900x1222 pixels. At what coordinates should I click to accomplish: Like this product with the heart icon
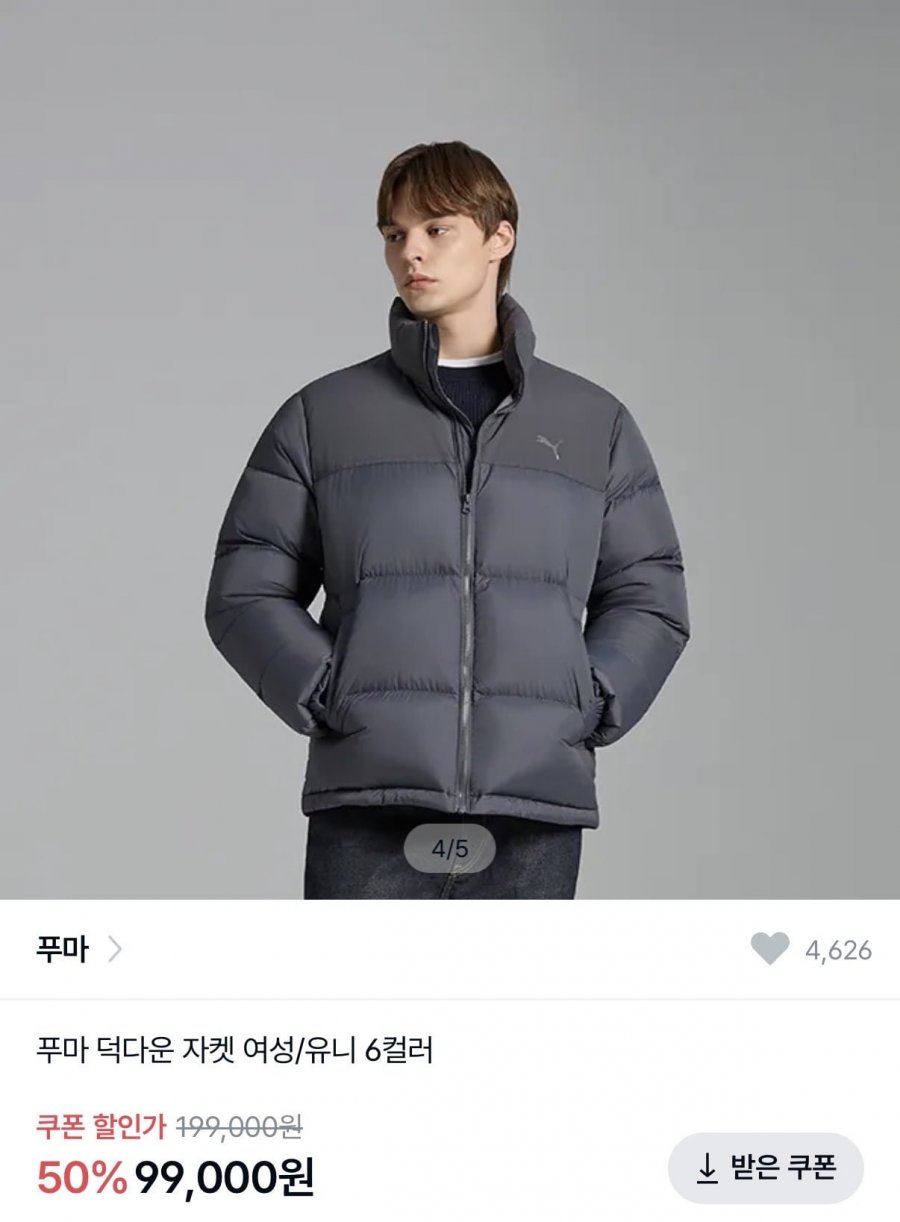coord(769,949)
